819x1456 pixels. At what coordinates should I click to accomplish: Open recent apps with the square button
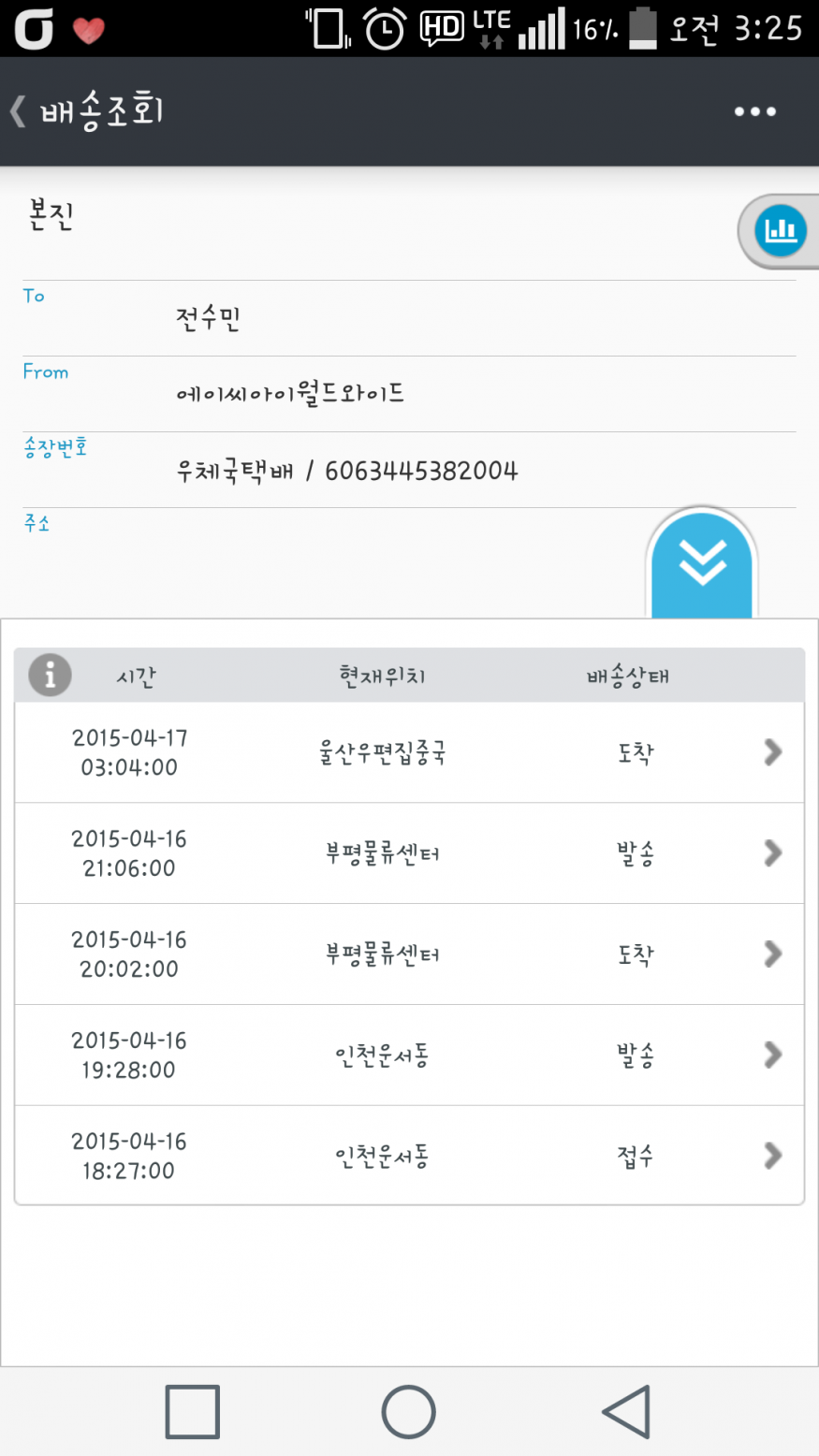point(193,1411)
